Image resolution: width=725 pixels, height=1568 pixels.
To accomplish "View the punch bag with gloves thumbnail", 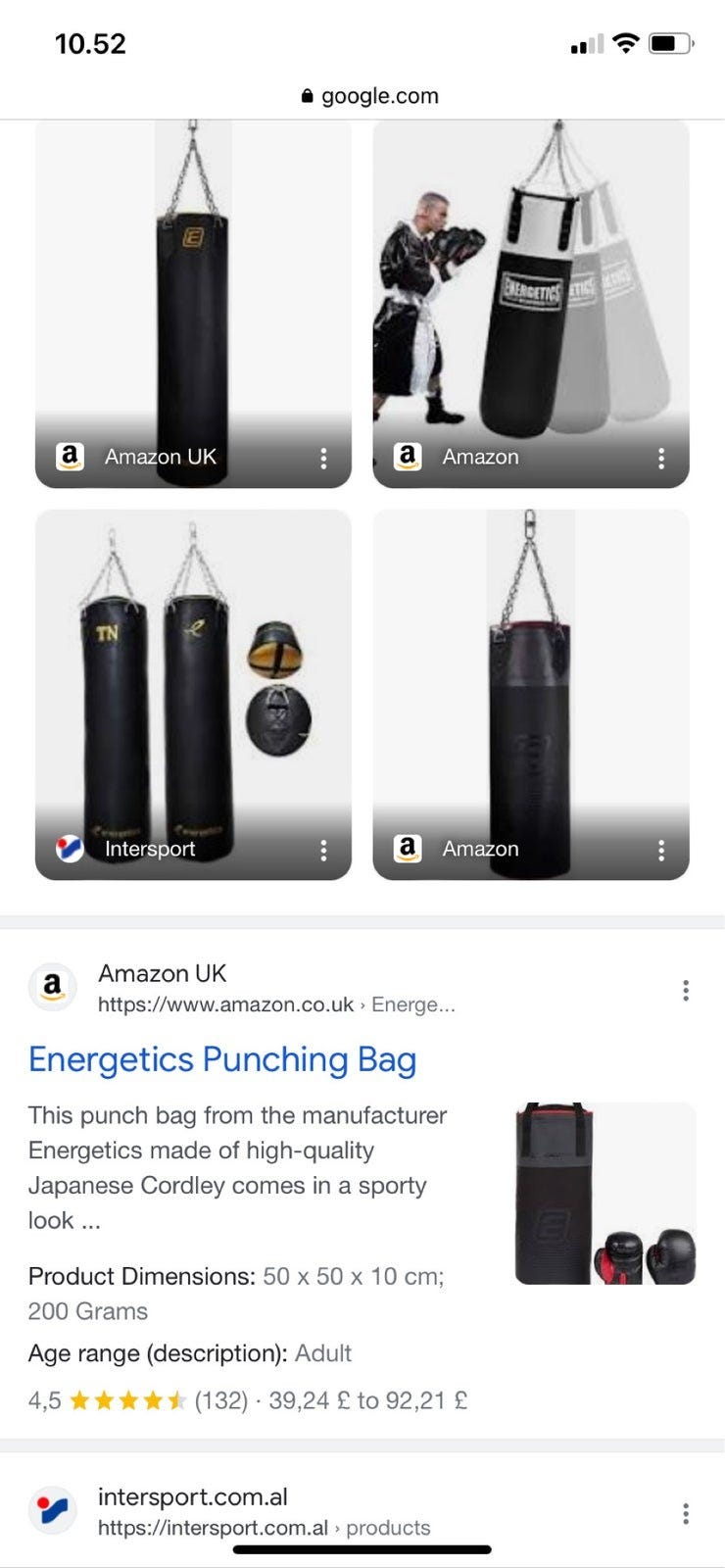I will (604, 1193).
